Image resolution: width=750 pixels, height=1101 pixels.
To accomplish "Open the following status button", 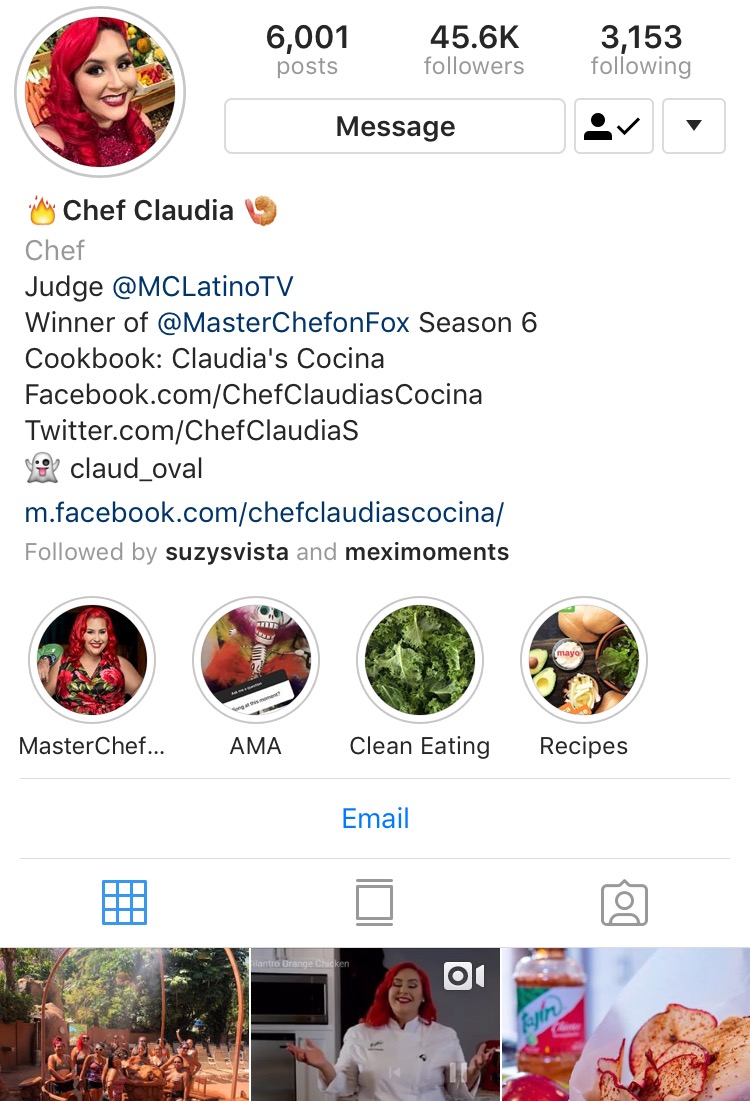I will (x=613, y=126).
